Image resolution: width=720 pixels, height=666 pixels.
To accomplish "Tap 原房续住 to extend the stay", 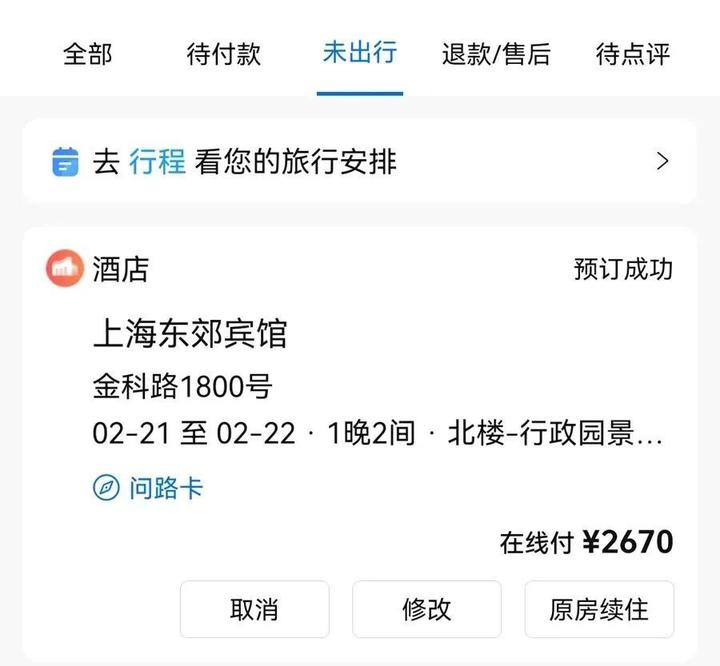I will pyautogui.click(x=599, y=609).
